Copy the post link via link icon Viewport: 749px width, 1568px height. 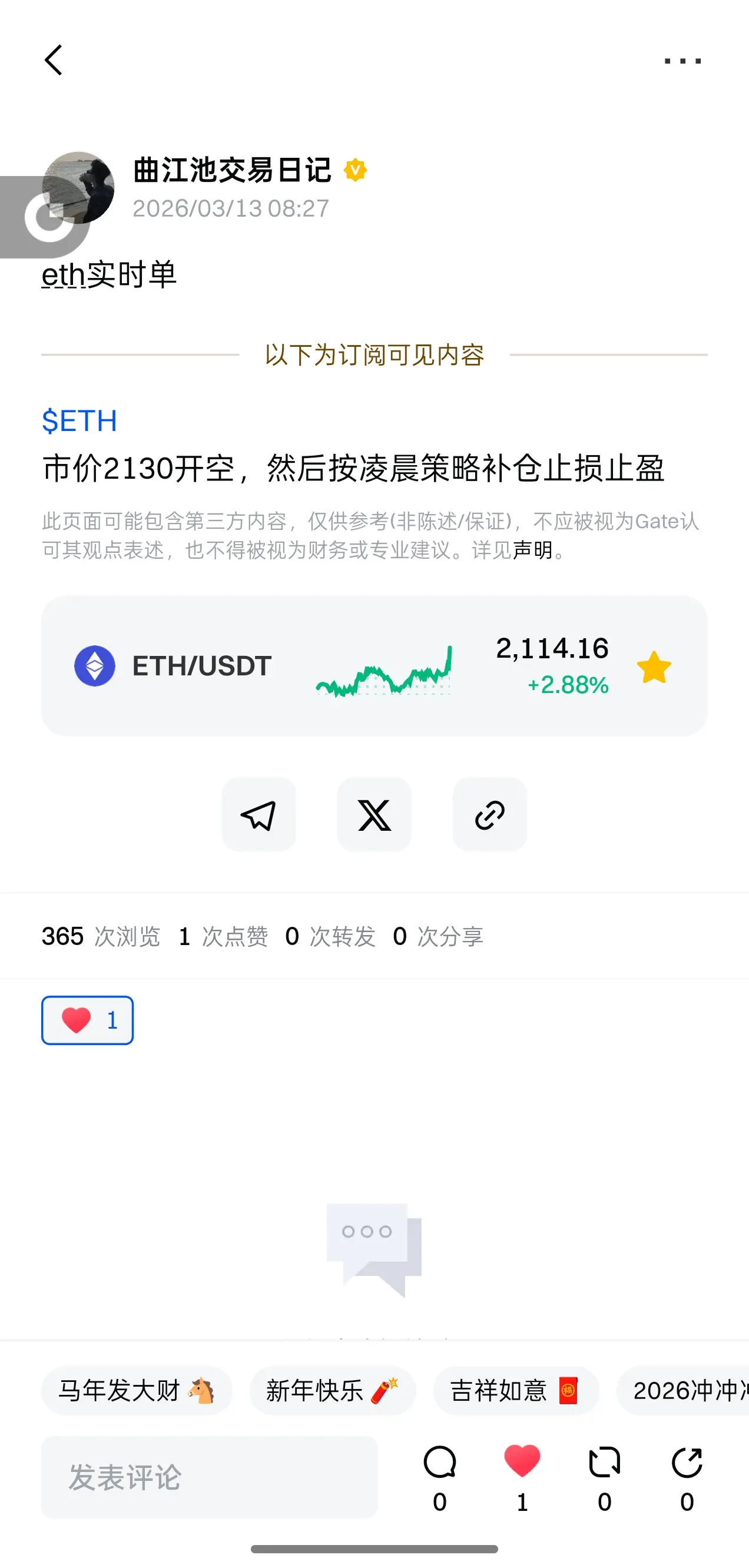tap(489, 814)
